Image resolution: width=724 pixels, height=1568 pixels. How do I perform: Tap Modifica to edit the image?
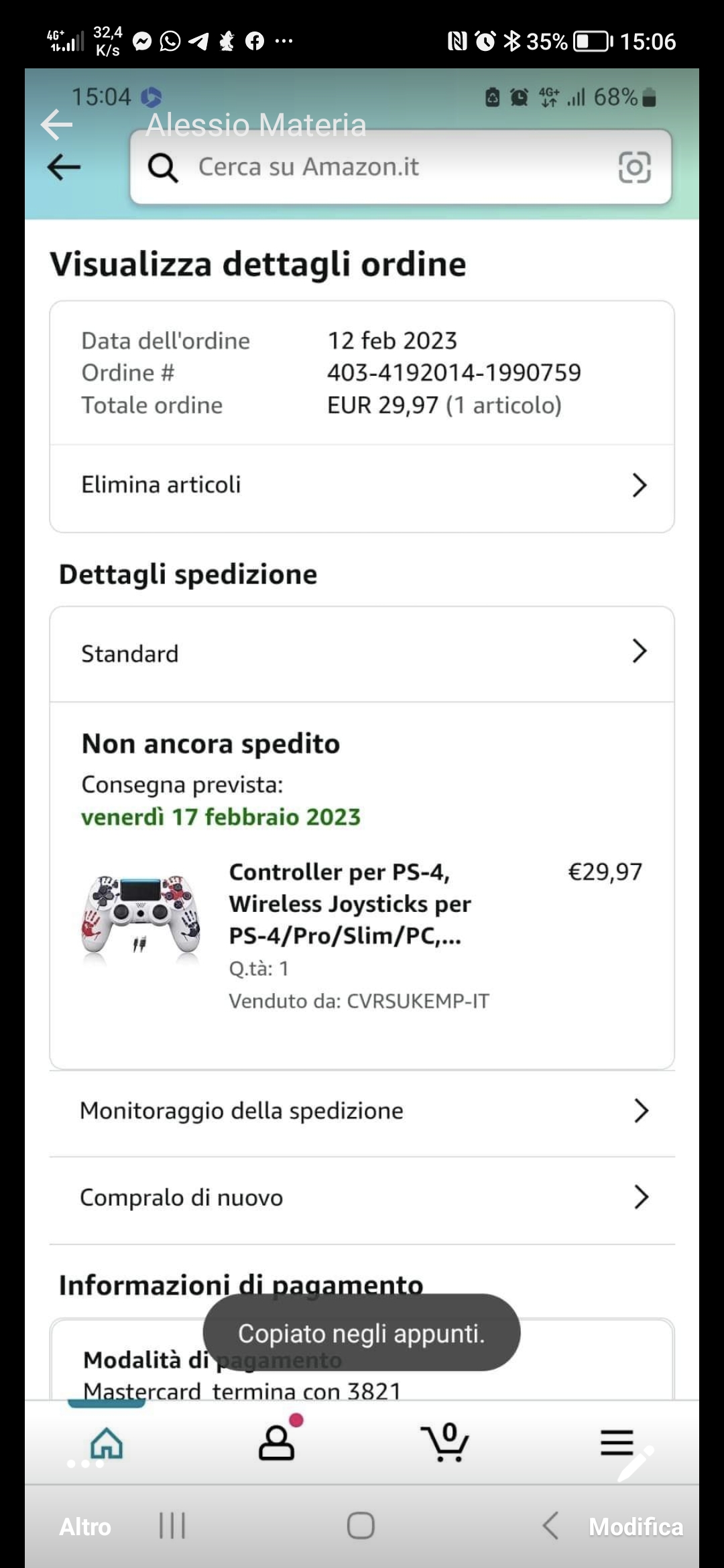(635, 1526)
